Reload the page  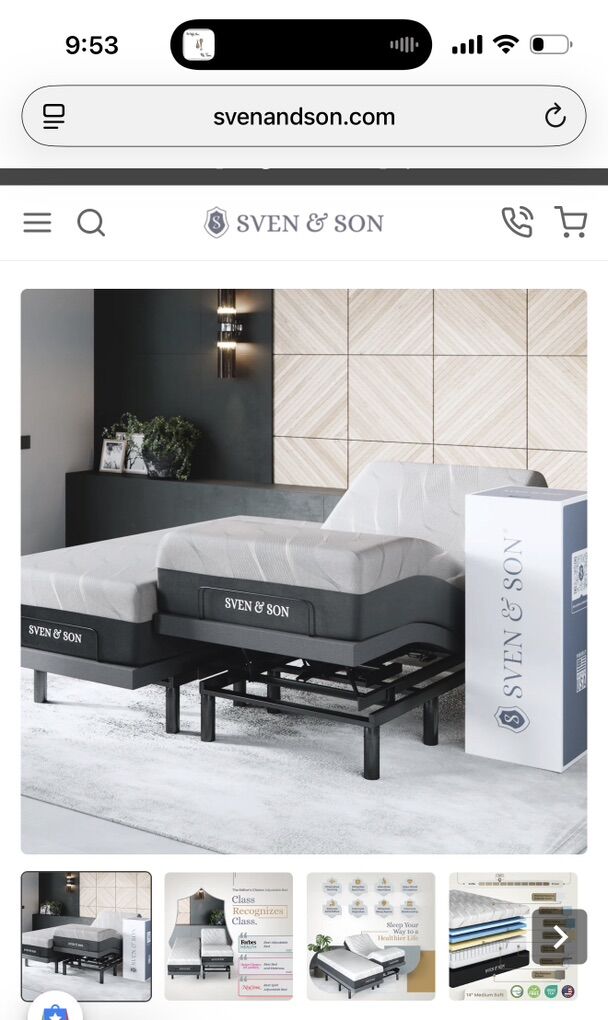[x=555, y=117]
